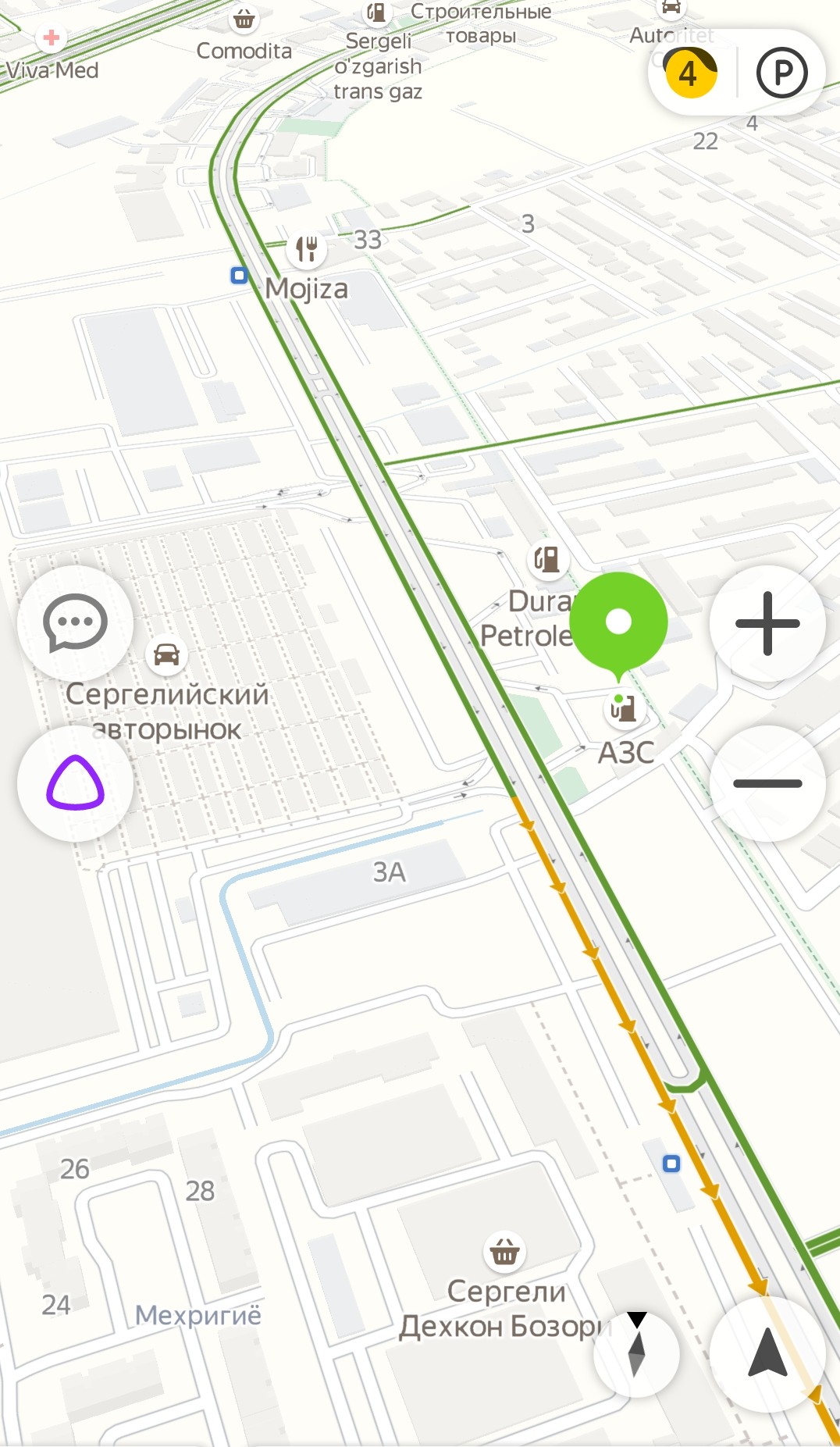Open the road chat messages button
840x1447 pixels.
click(x=75, y=623)
